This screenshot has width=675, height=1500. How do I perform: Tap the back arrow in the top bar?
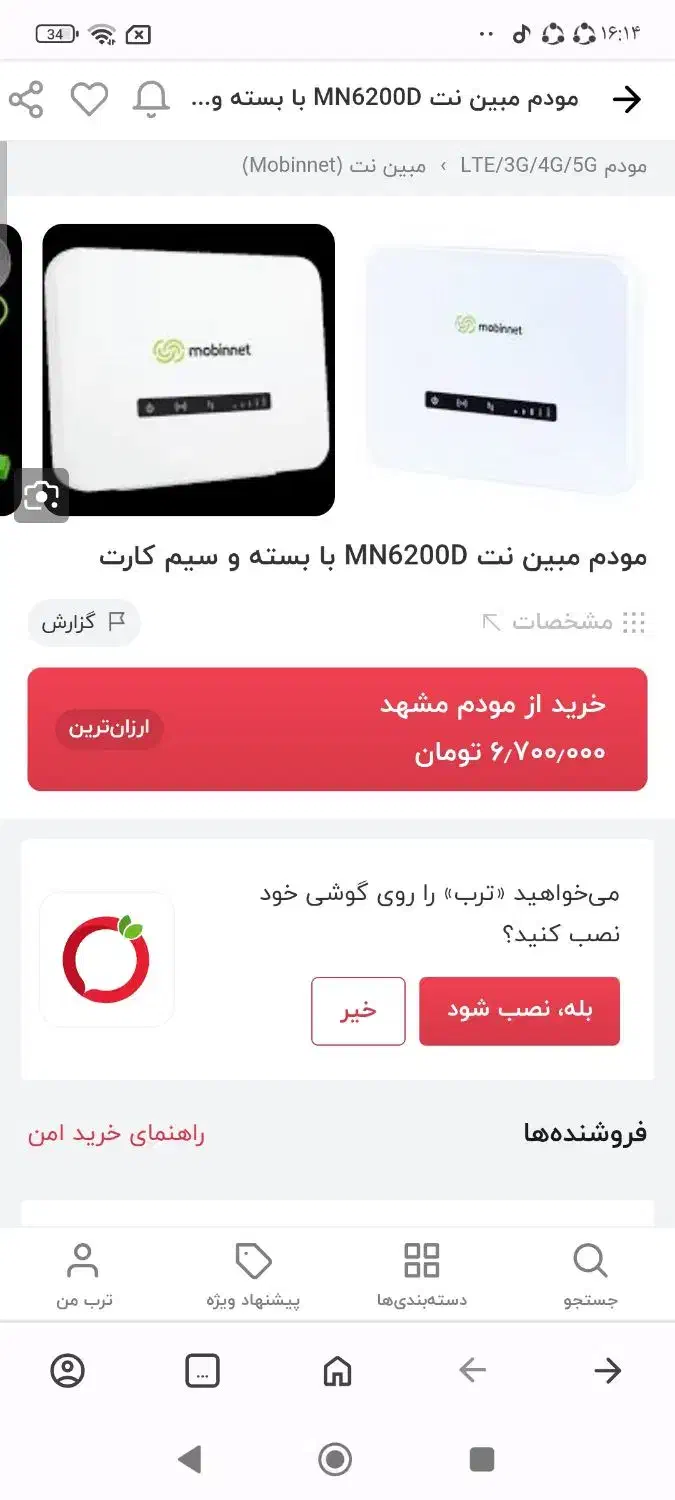point(626,99)
